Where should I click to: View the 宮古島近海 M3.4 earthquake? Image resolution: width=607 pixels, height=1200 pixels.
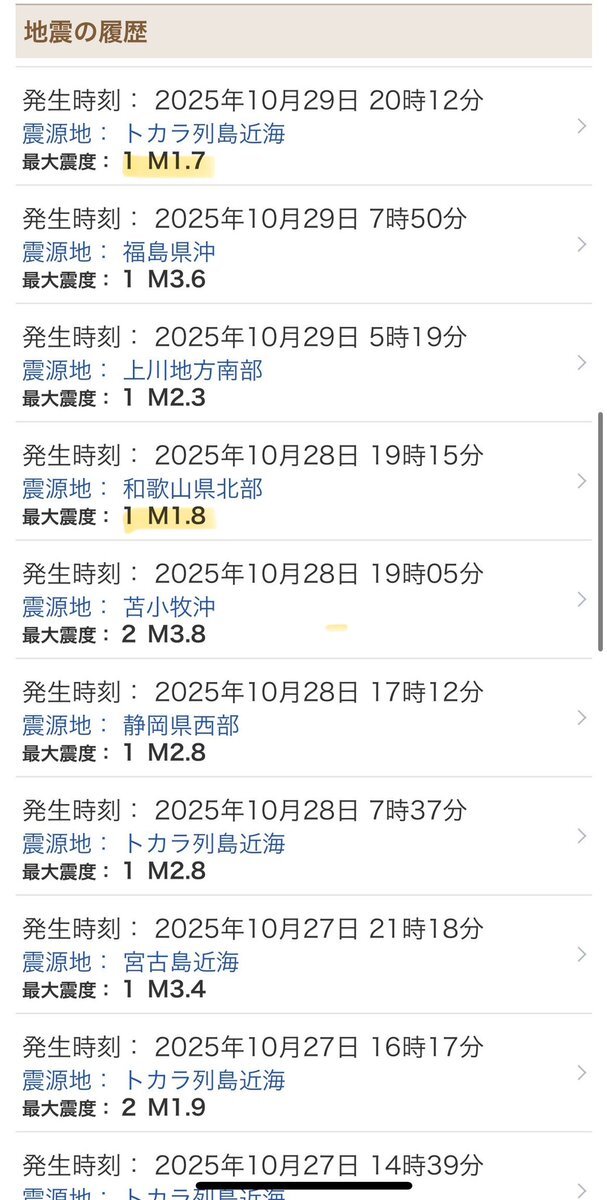300,955
